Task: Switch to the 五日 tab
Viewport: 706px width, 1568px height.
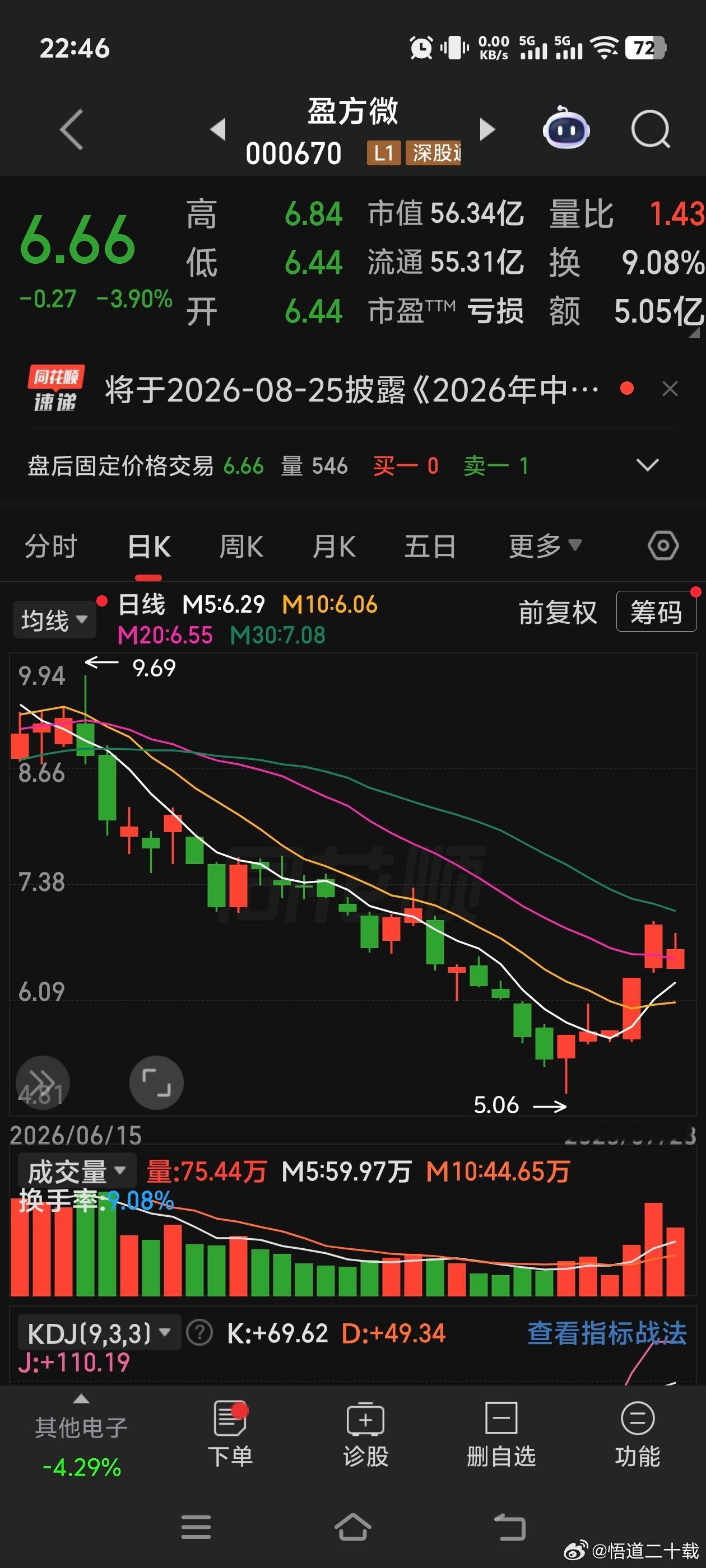Action: pos(430,546)
